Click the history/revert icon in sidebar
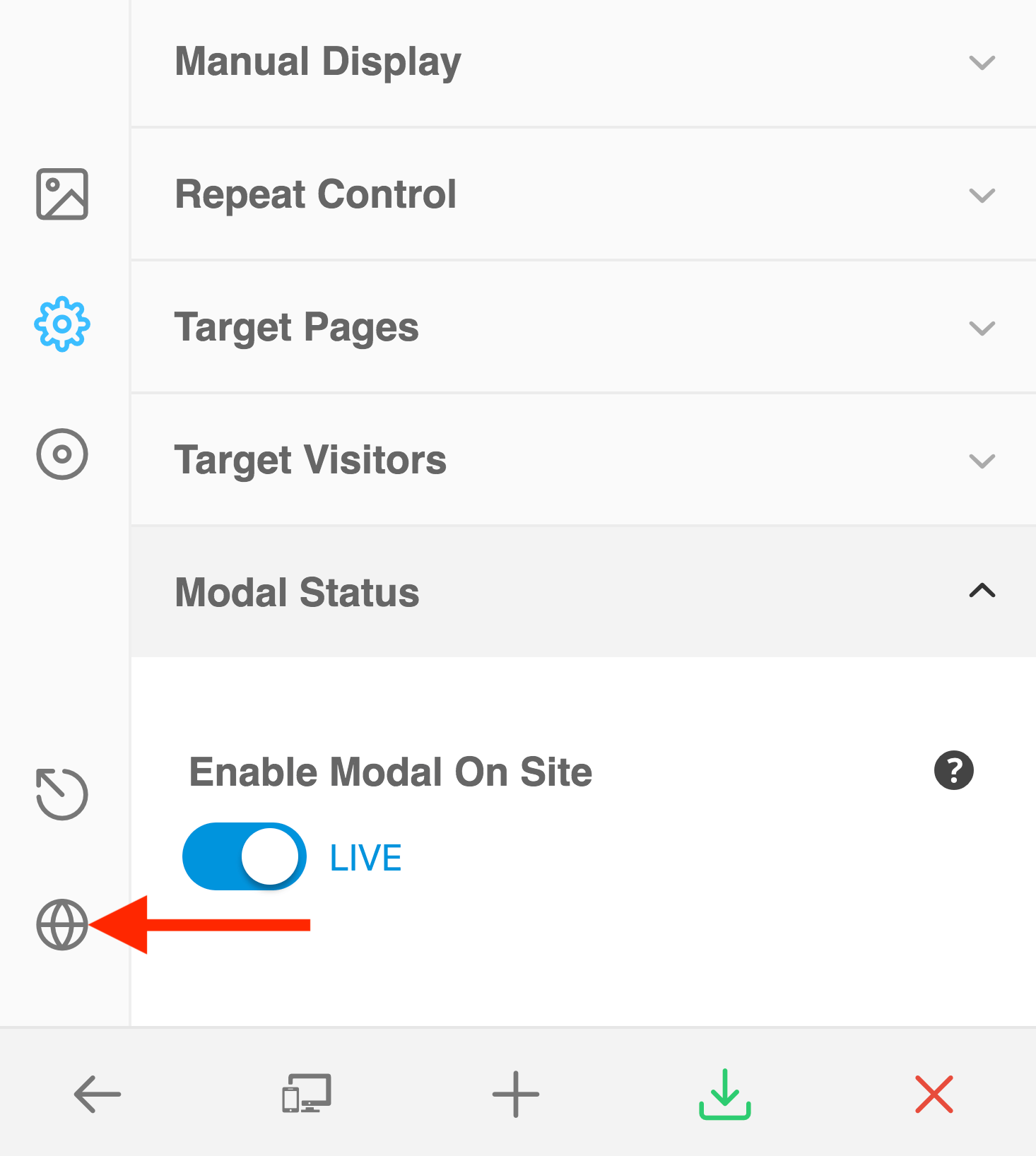 (62, 794)
